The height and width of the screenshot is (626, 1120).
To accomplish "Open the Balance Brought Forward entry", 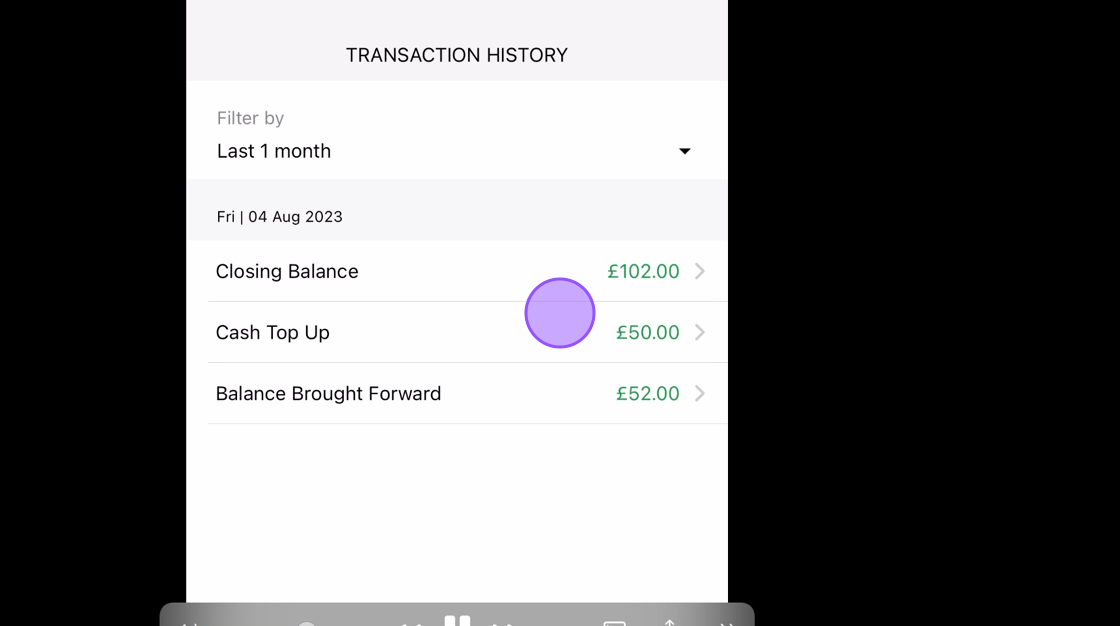I will pos(456,393).
